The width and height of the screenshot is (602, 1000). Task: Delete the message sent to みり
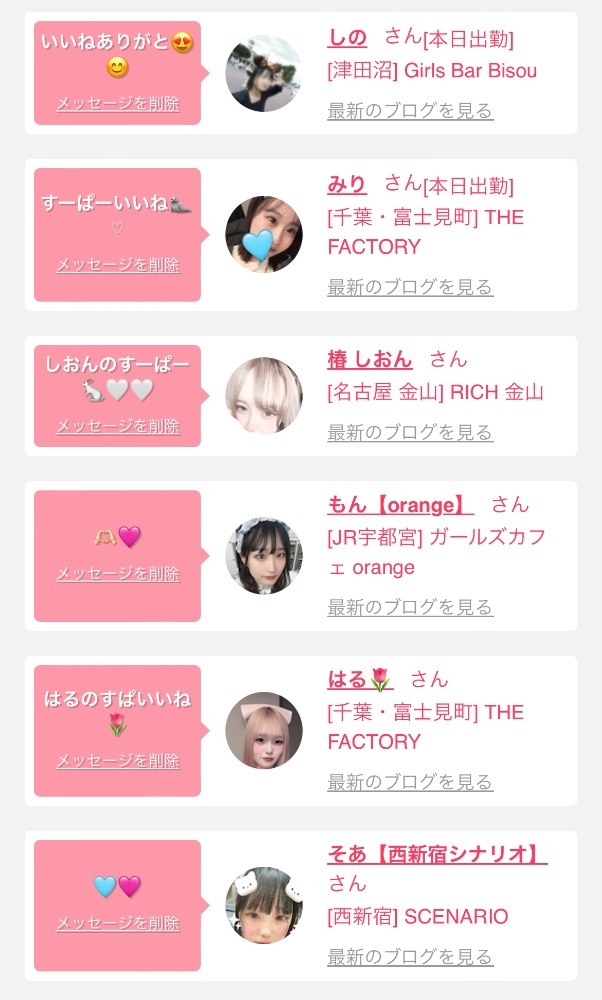coord(118,265)
